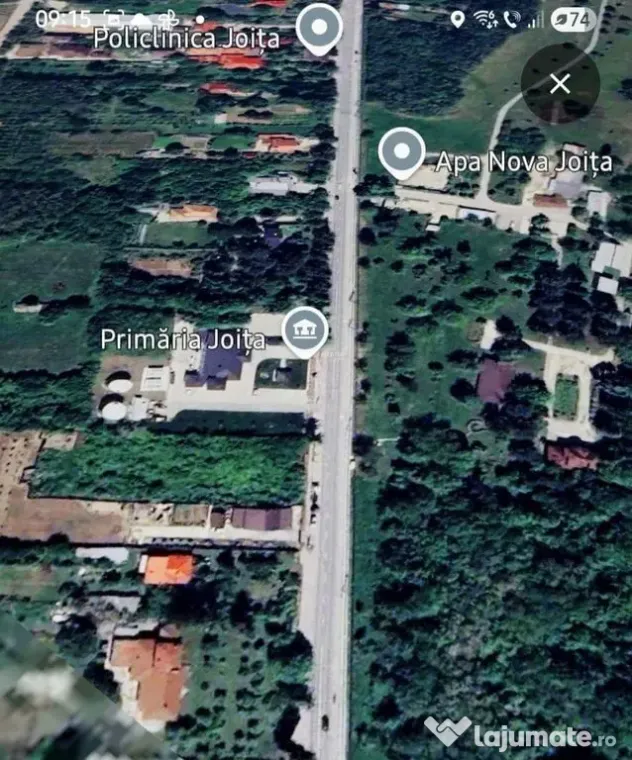Open the Policlinica Joița map pin
This screenshot has width=632, height=760.
coord(319,29)
